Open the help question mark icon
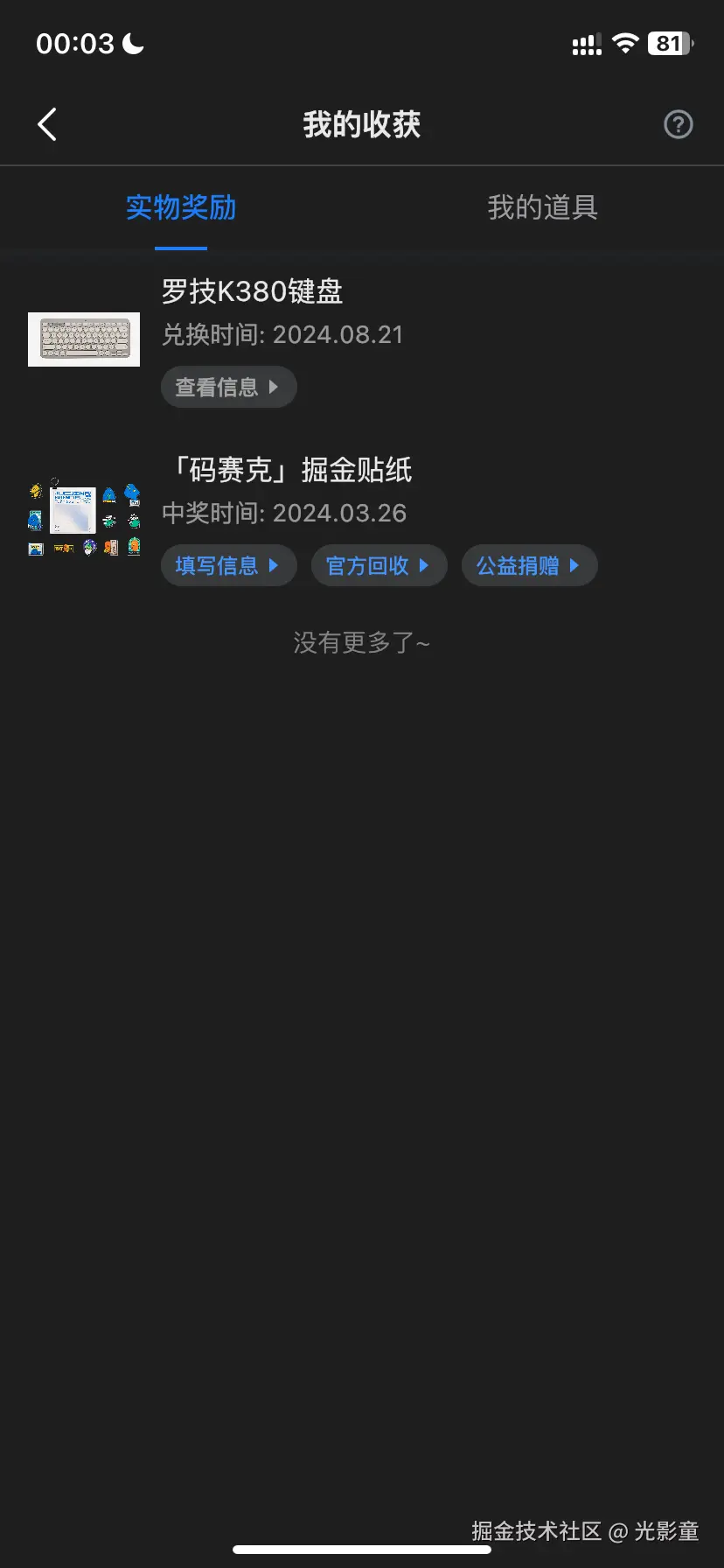The width and height of the screenshot is (724, 1568). pos(678,124)
